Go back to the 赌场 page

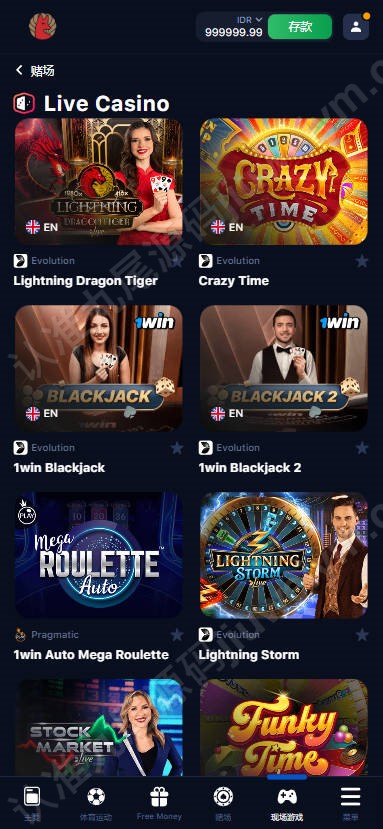click(x=35, y=70)
